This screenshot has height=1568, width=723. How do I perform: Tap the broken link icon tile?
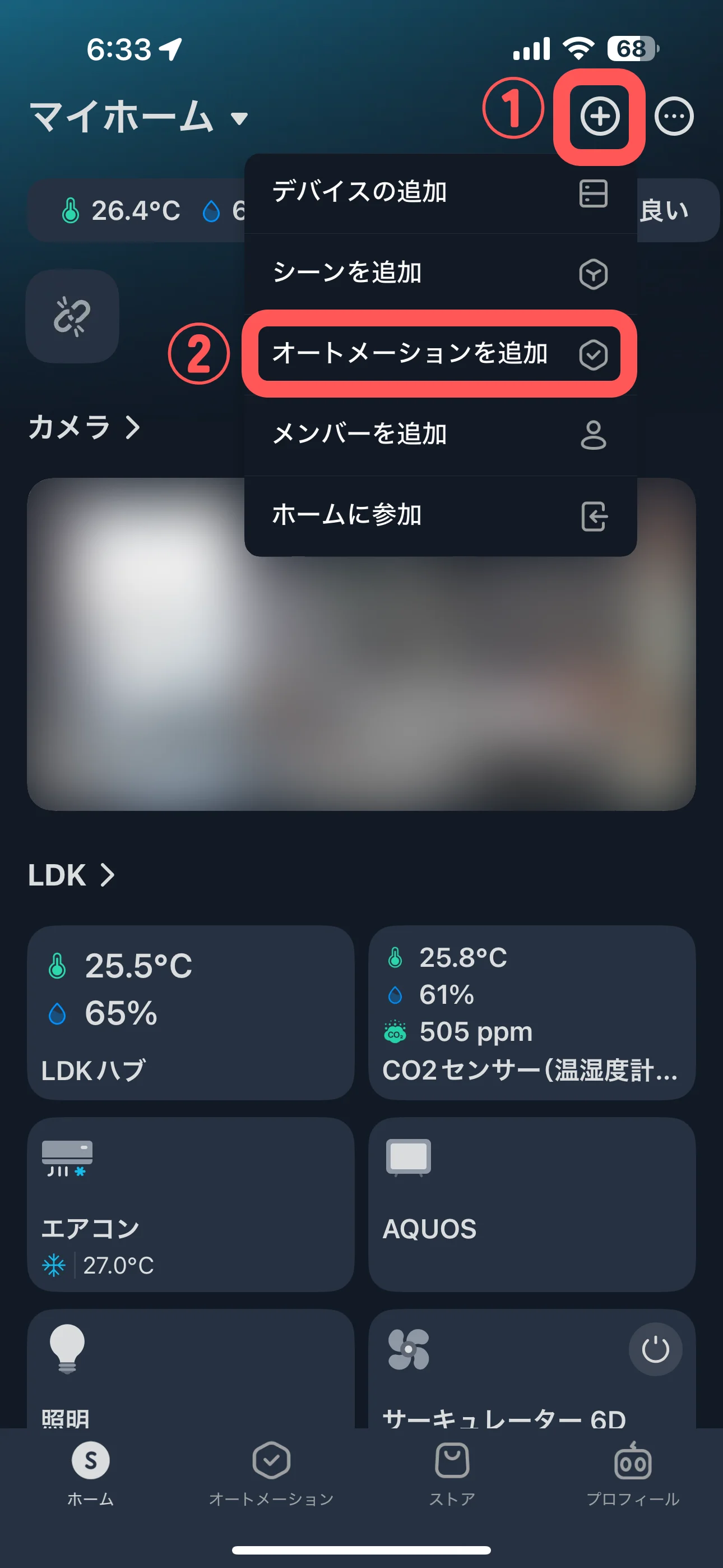(72, 316)
